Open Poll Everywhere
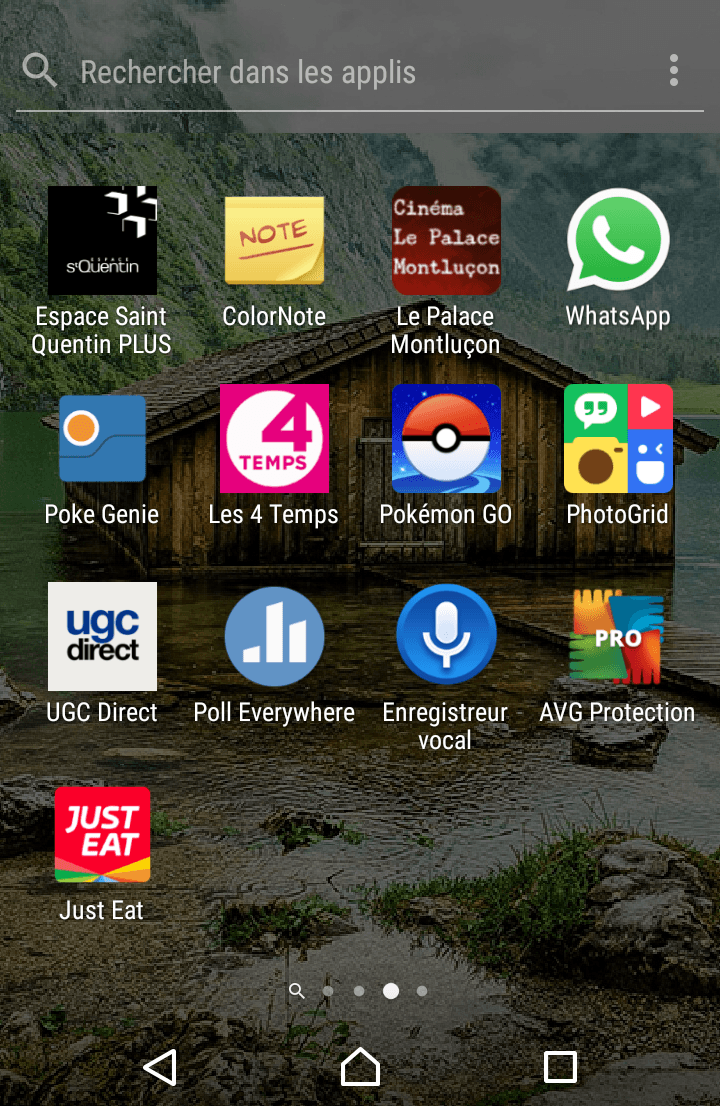The height and width of the screenshot is (1106, 720). tap(274, 637)
